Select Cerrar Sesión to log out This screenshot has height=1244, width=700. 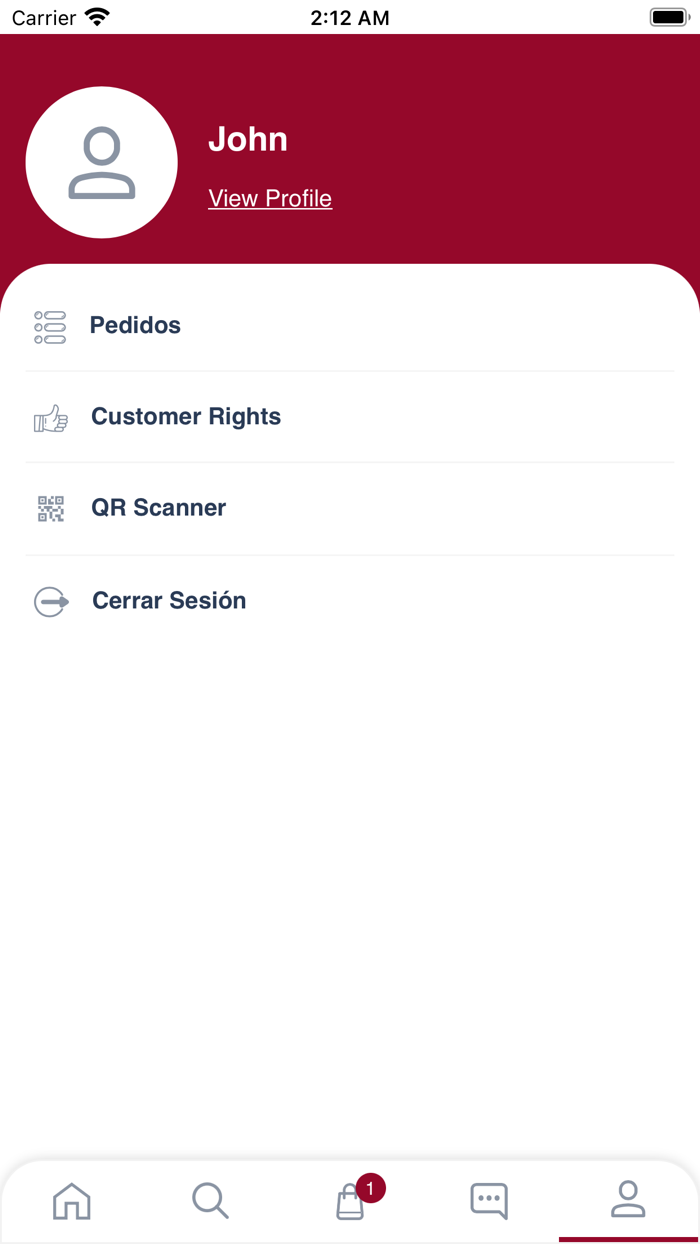(x=168, y=601)
